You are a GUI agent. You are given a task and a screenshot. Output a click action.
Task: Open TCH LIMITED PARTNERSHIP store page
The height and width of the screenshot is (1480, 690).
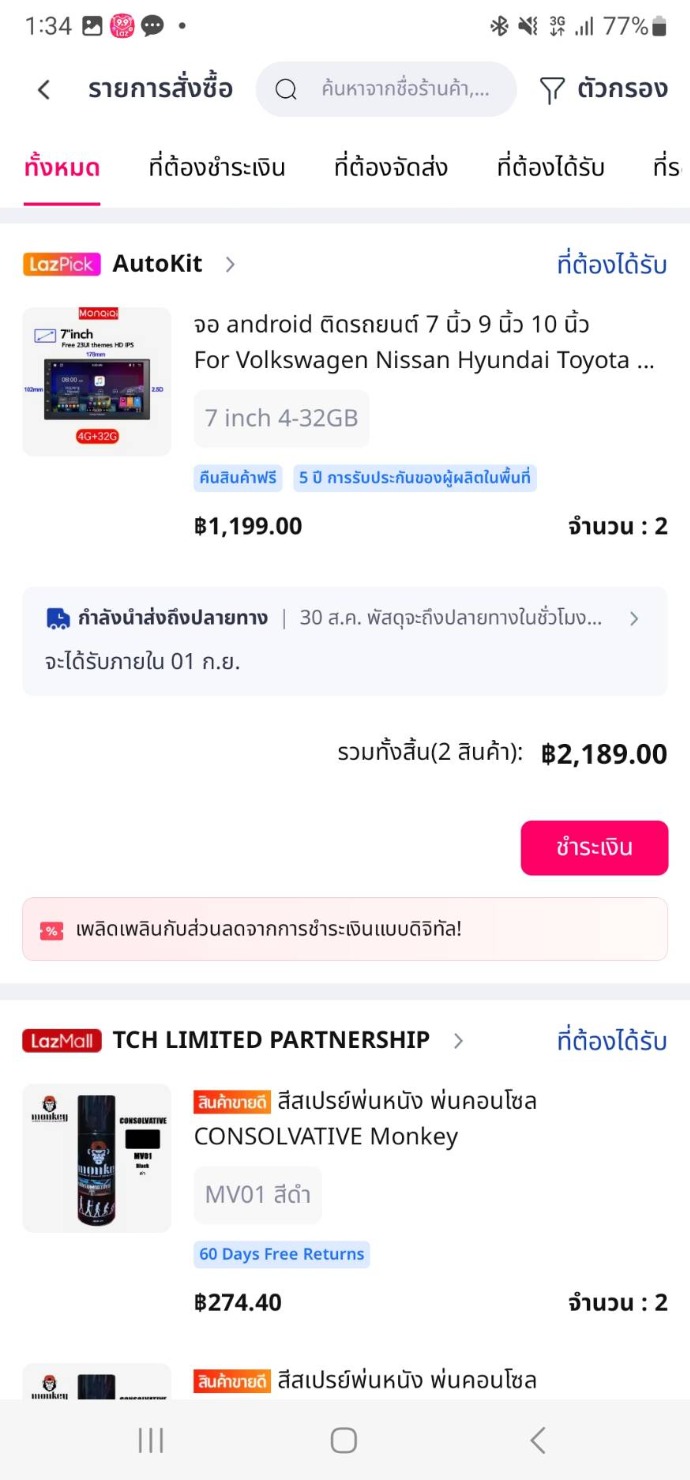[271, 1040]
